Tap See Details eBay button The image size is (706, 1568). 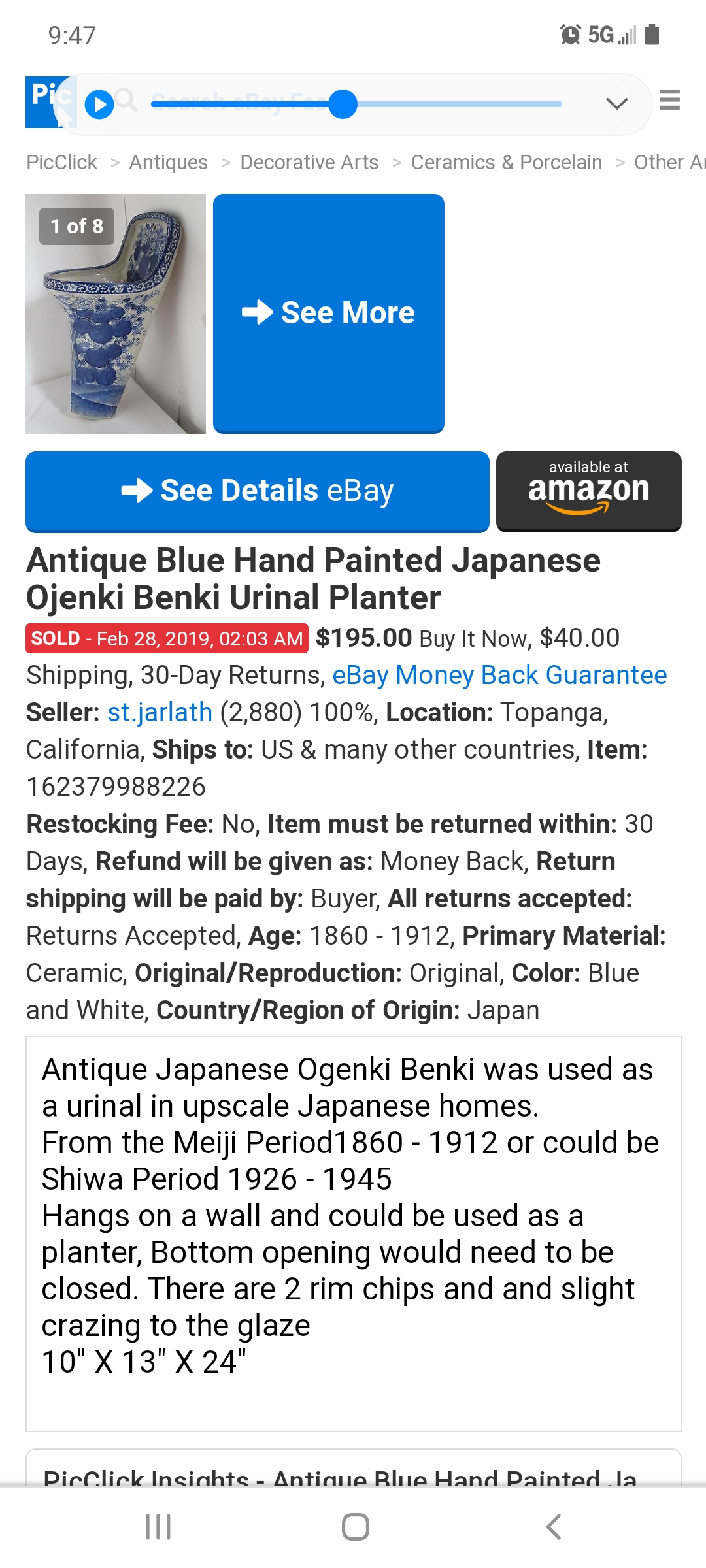(257, 491)
